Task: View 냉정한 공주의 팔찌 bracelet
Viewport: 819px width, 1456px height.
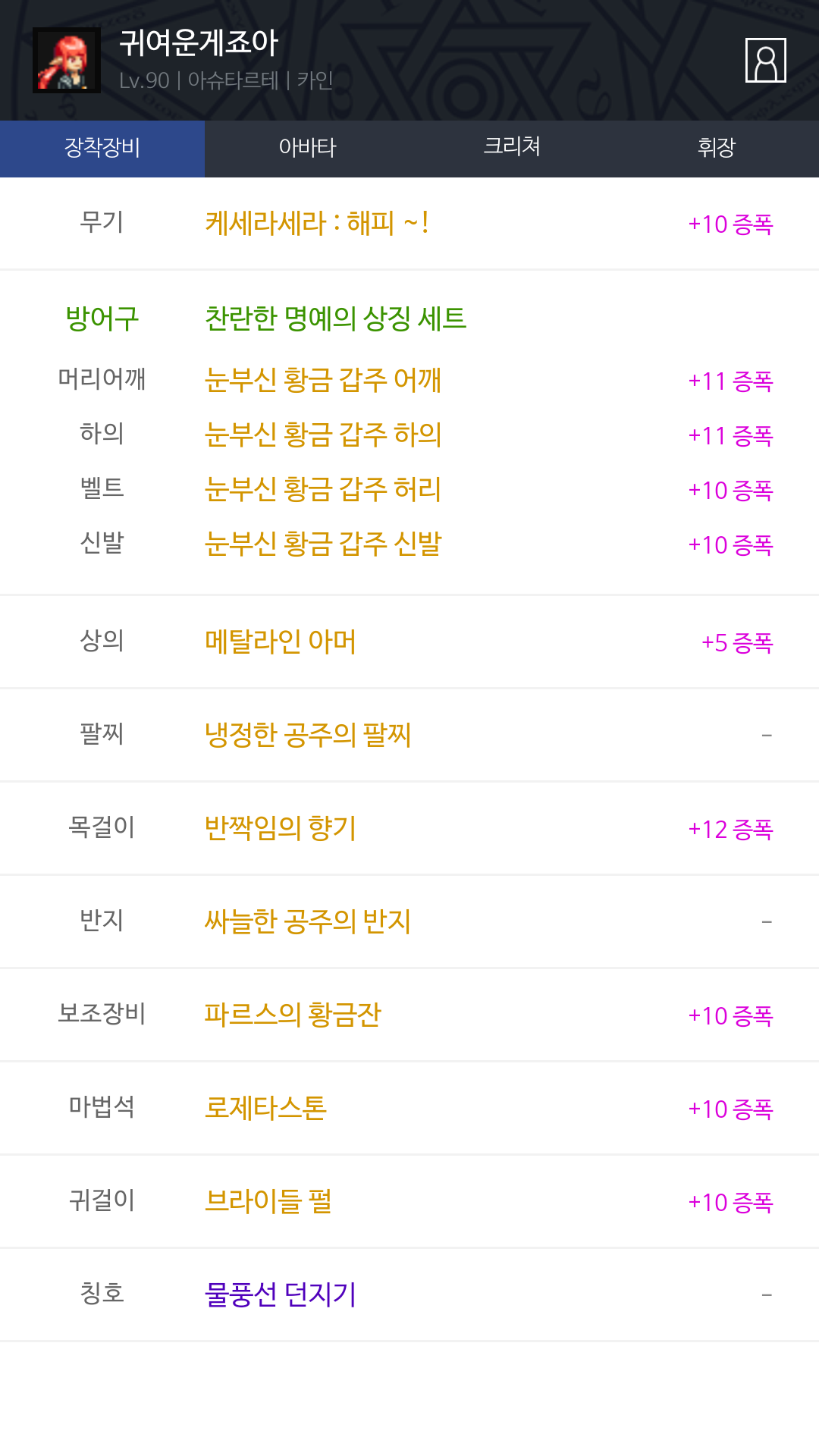Action: click(x=308, y=735)
